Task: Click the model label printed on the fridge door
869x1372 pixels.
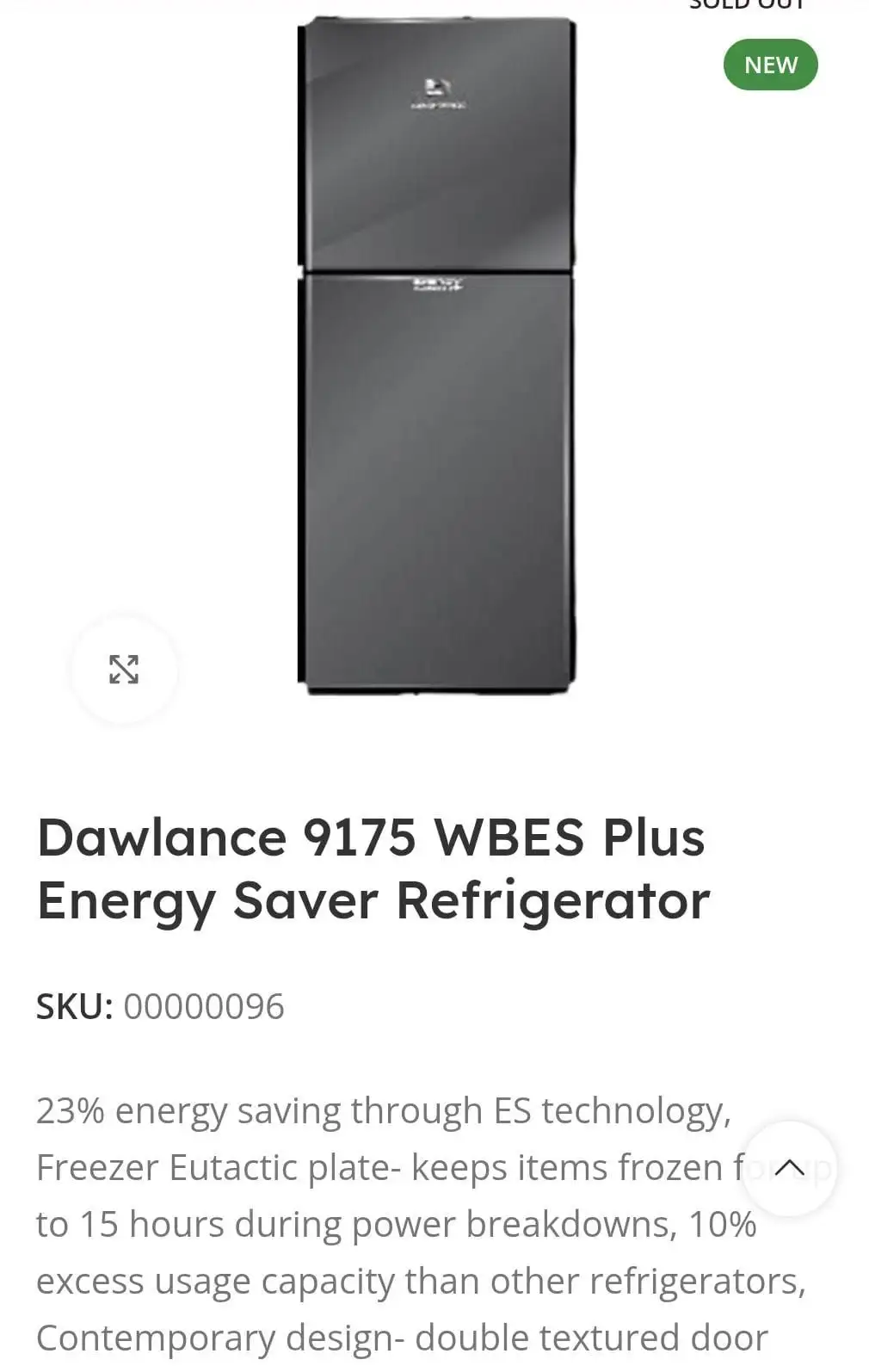Action: [x=441, y=284]
